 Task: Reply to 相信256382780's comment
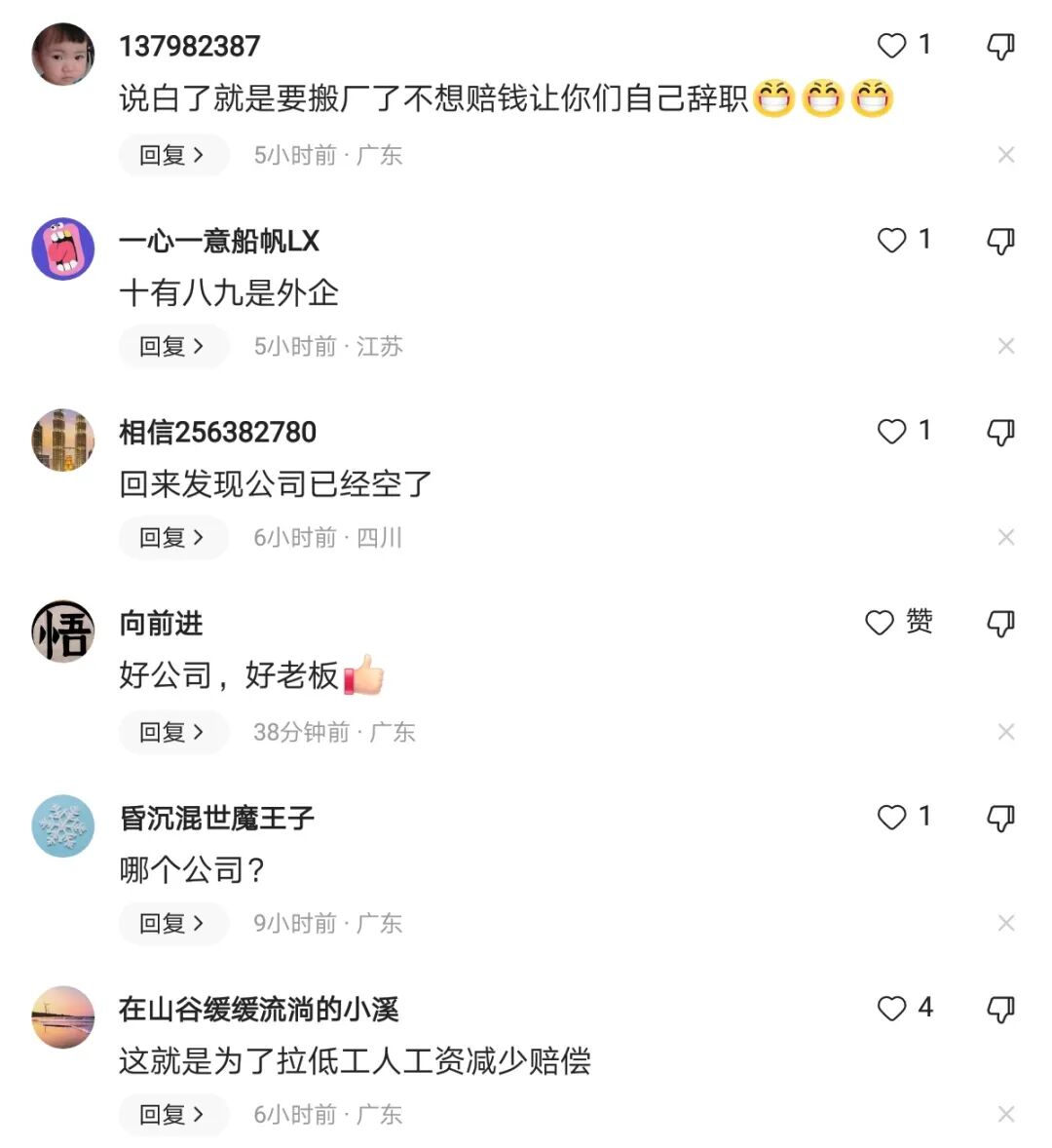pyautogui.click(x=172, y=537)
